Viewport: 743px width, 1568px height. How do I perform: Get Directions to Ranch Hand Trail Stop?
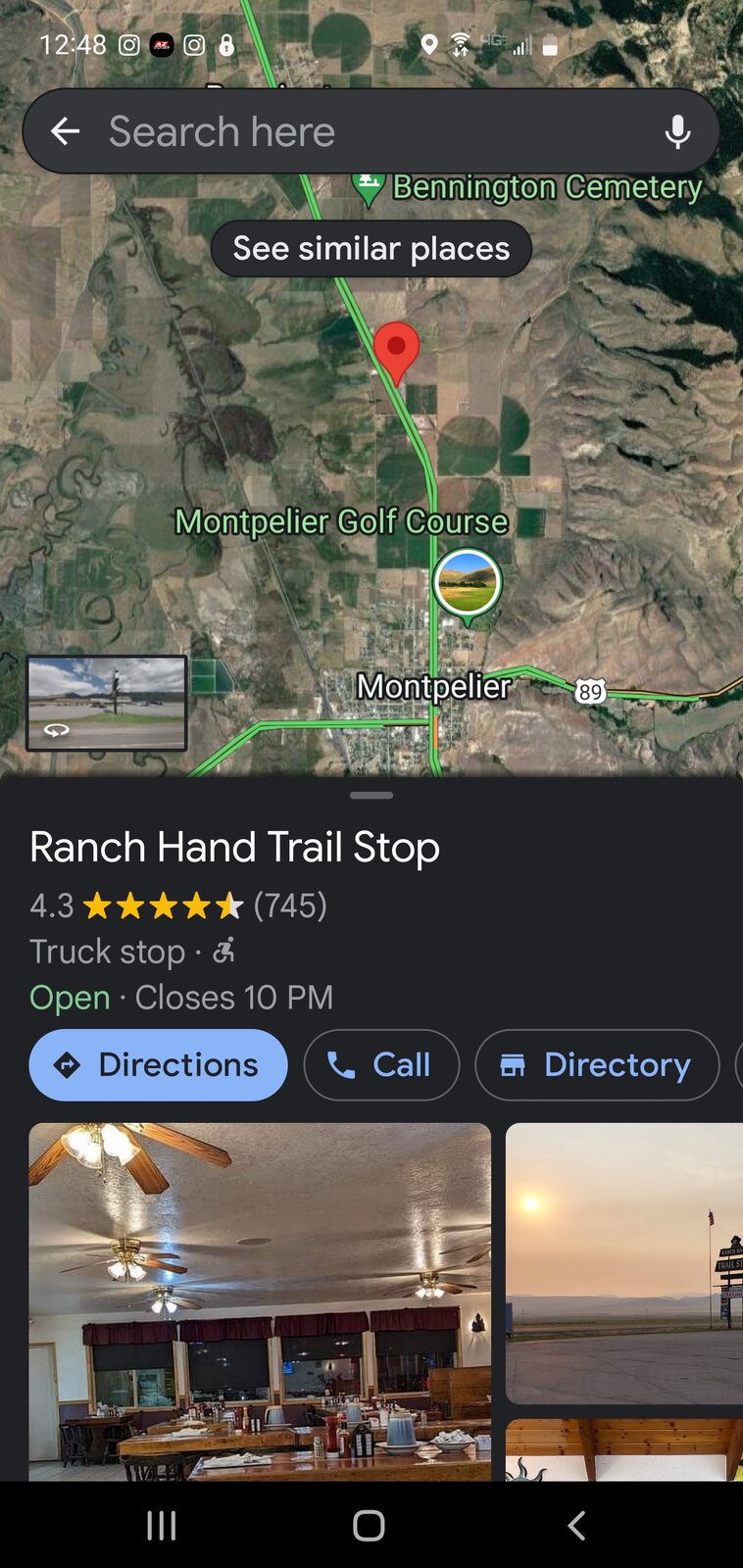159,1064
